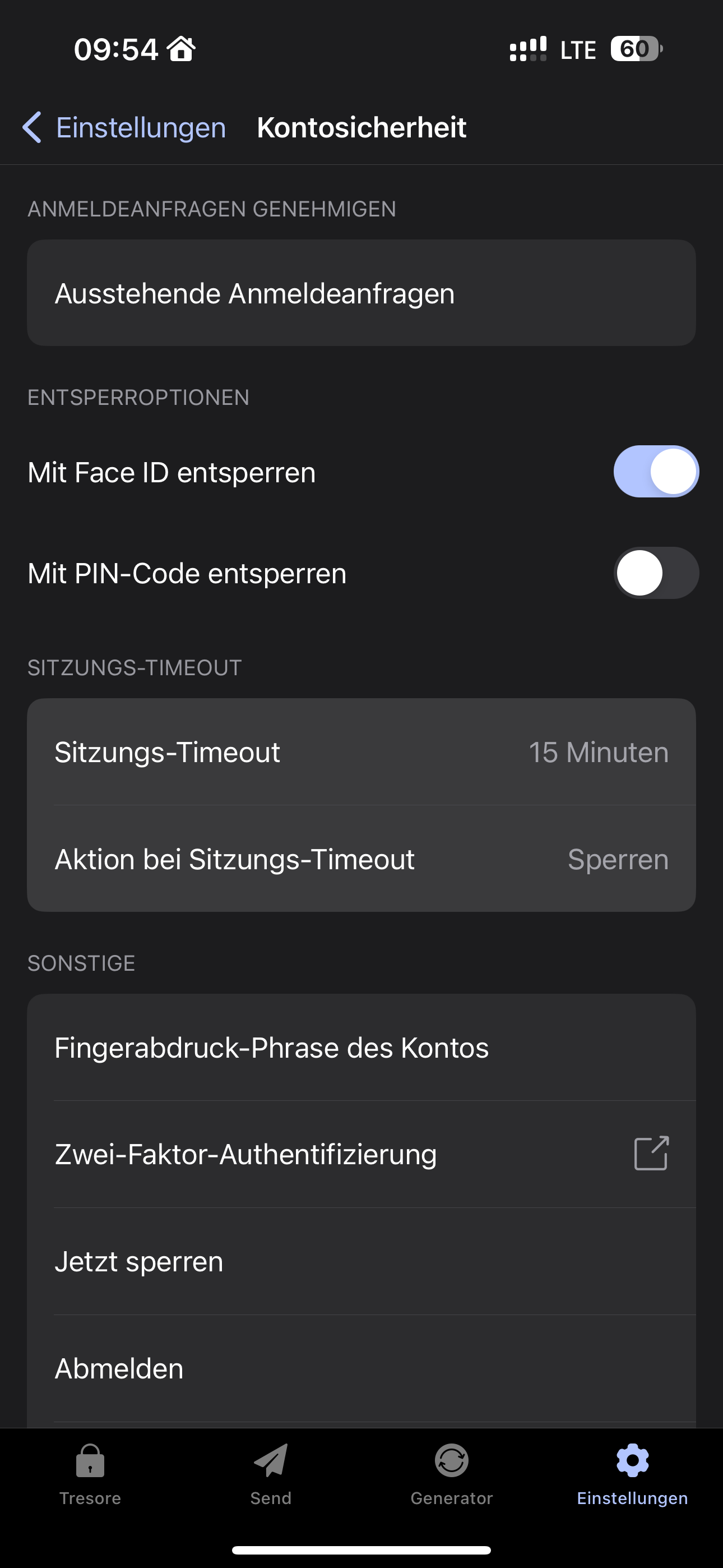Screen dimensions: 723x1568
Task: Disable Mit Face ID entsperren
Action: (x=655, y=472)
